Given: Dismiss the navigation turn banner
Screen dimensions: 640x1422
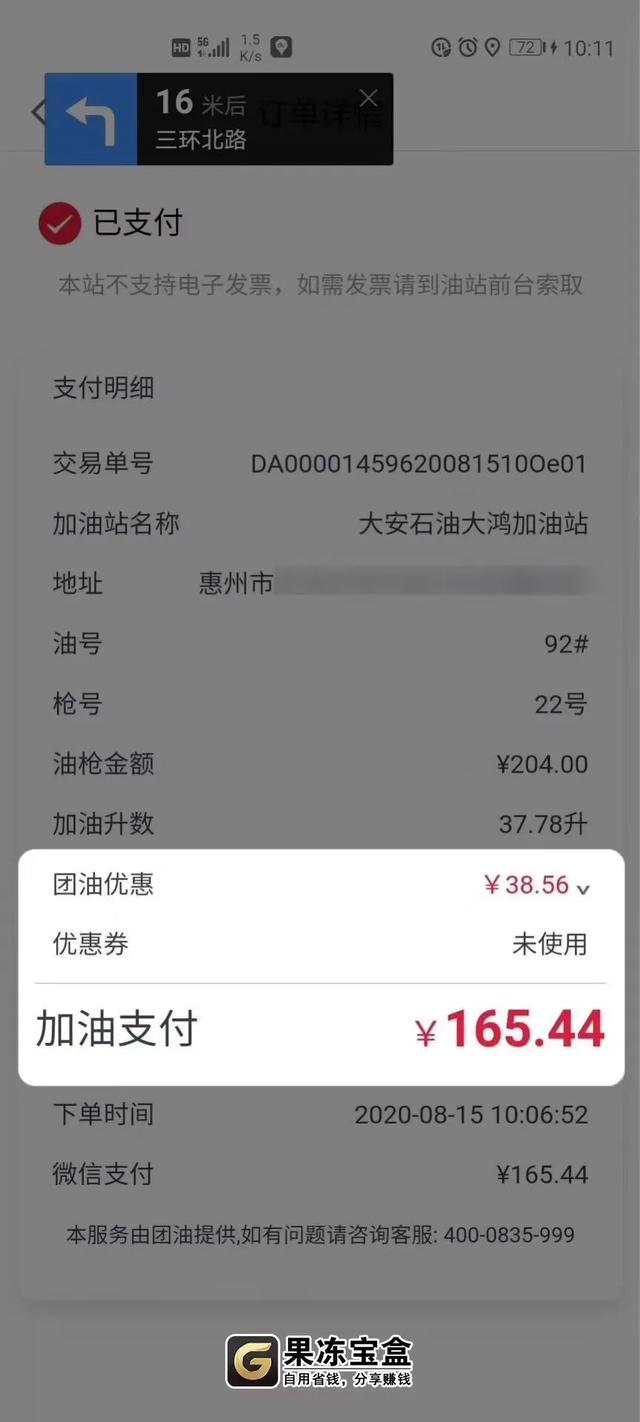Looking at the screenshot, I should [x=368, y=98].
